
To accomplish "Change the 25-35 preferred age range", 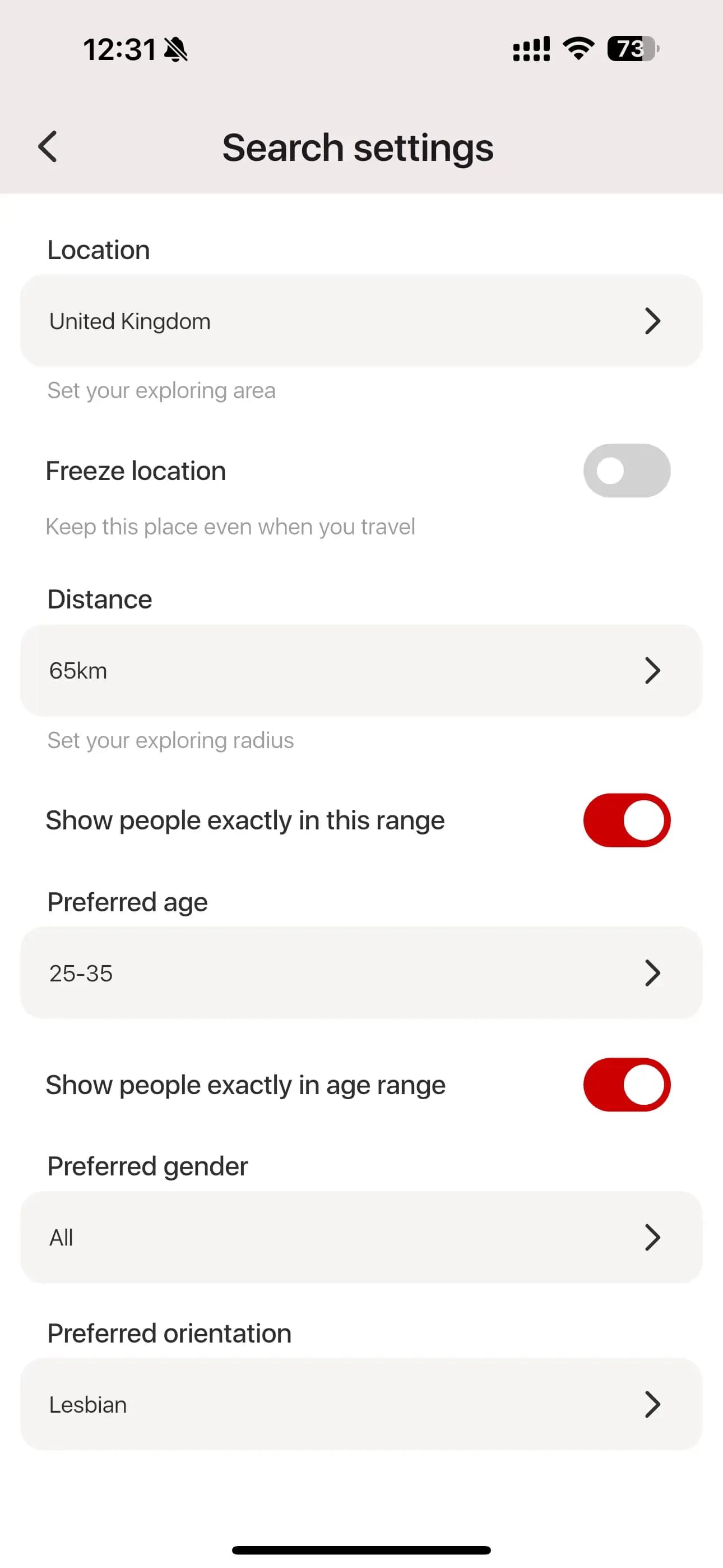I will [x=361, y=972].
